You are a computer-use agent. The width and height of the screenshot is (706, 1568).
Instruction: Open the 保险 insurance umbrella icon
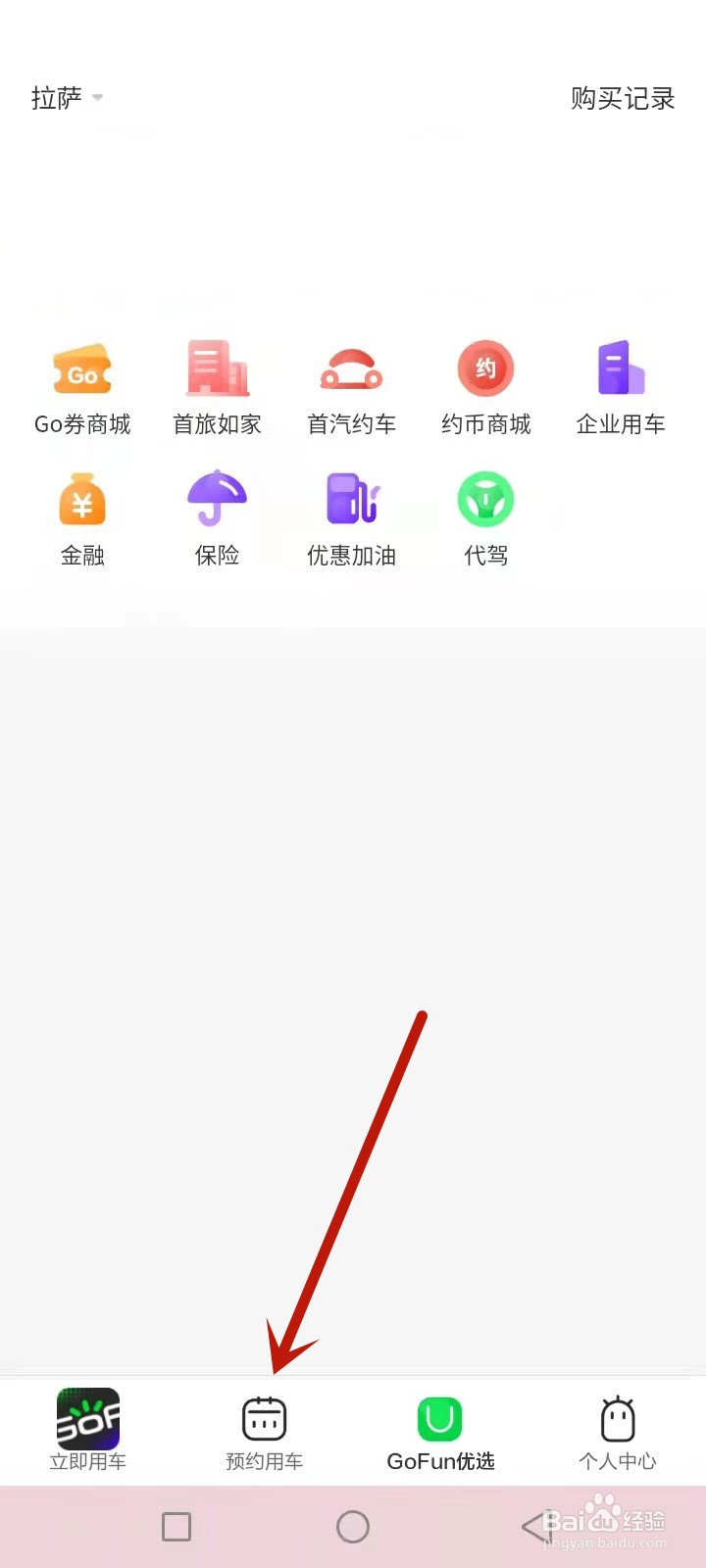click(217, 499)
